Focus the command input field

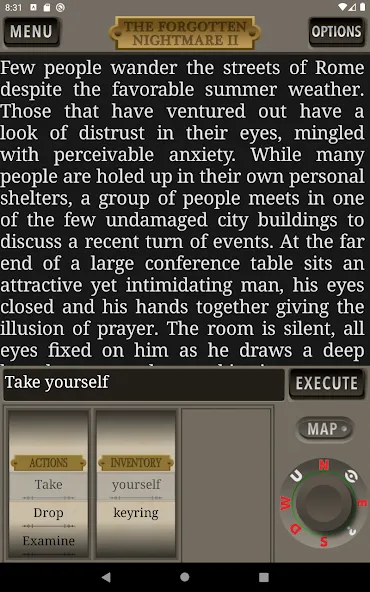[143, 384]
